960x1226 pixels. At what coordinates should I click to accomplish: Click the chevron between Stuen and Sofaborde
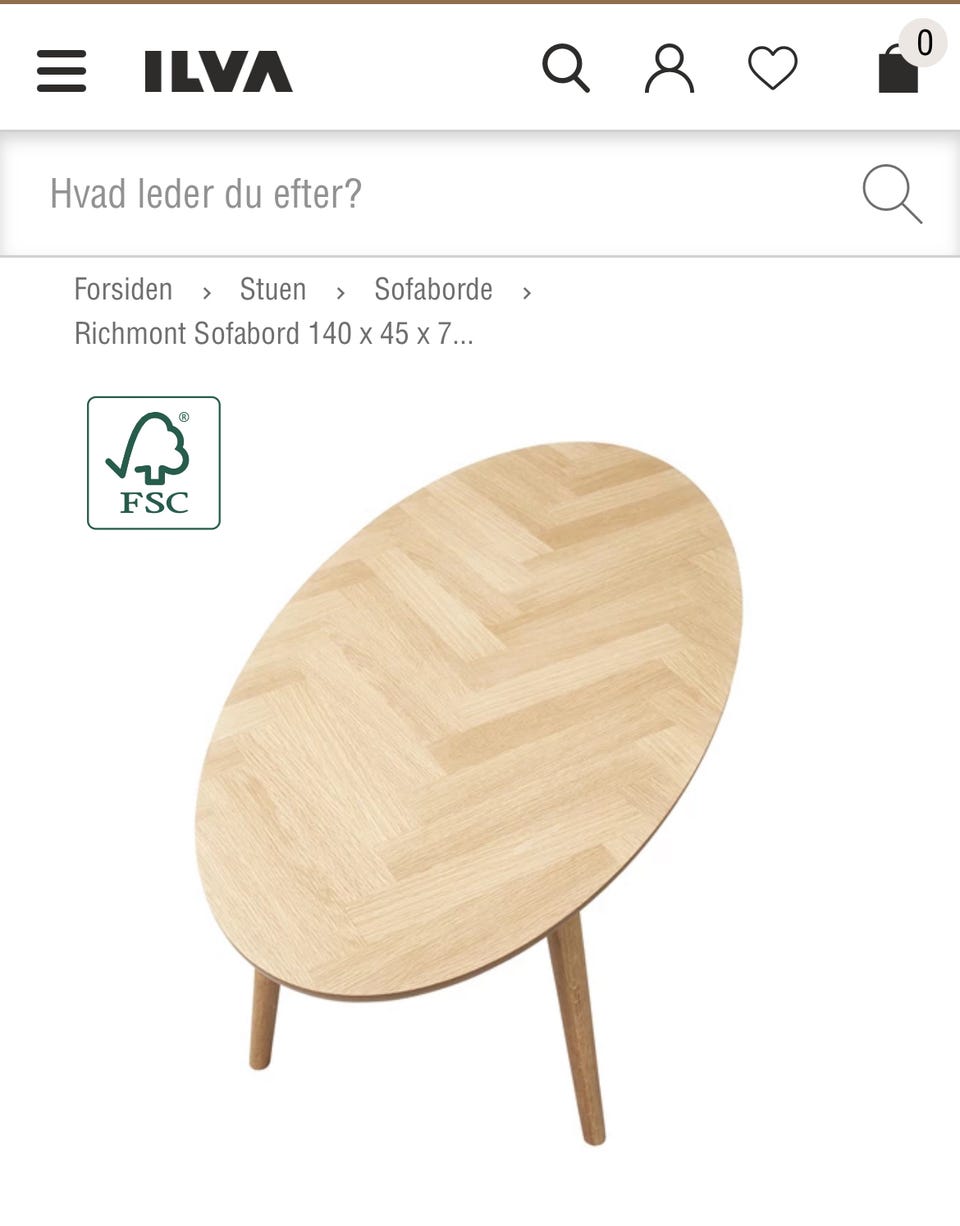[x=340, y=292]
